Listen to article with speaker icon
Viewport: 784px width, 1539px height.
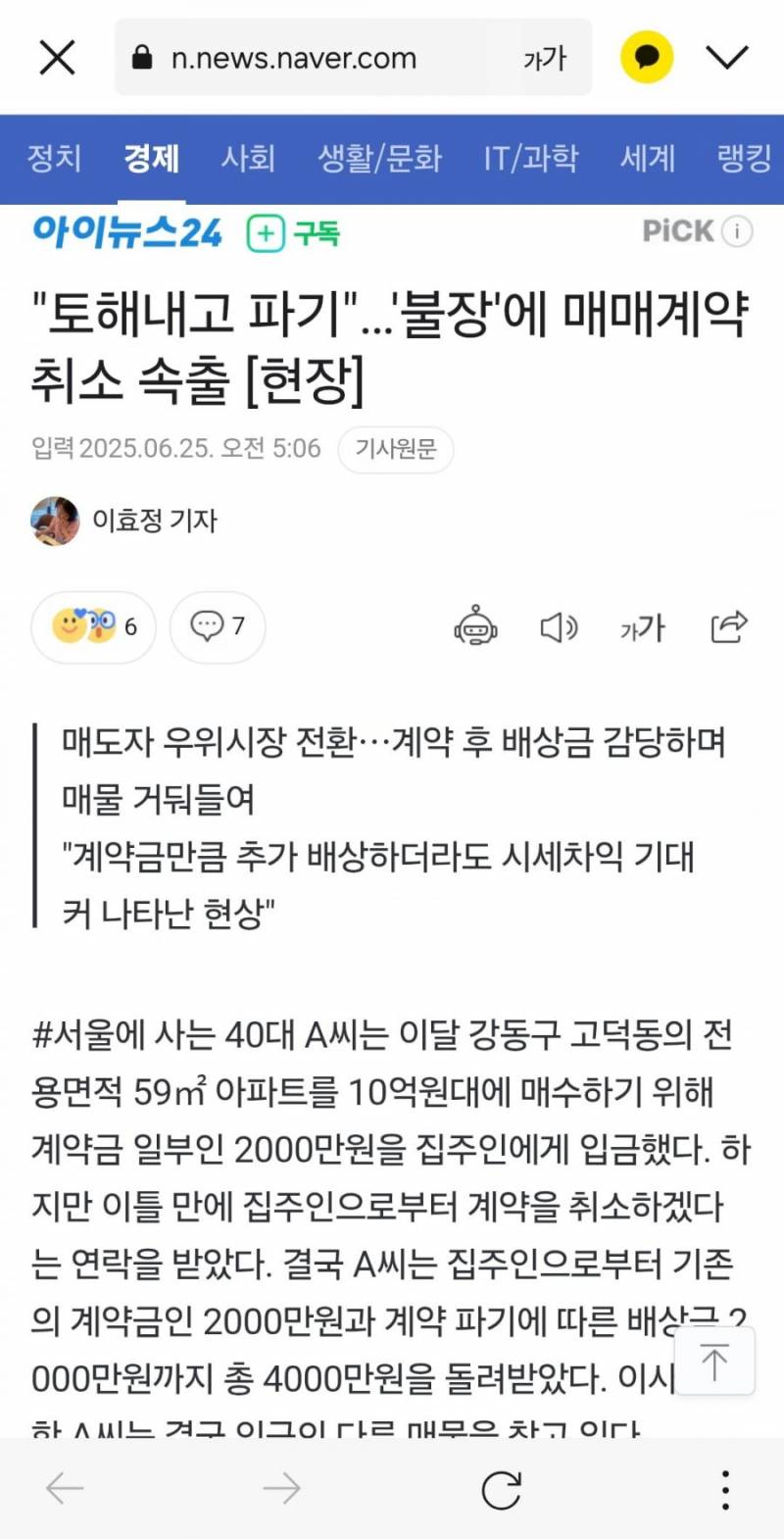click(559, 626)
